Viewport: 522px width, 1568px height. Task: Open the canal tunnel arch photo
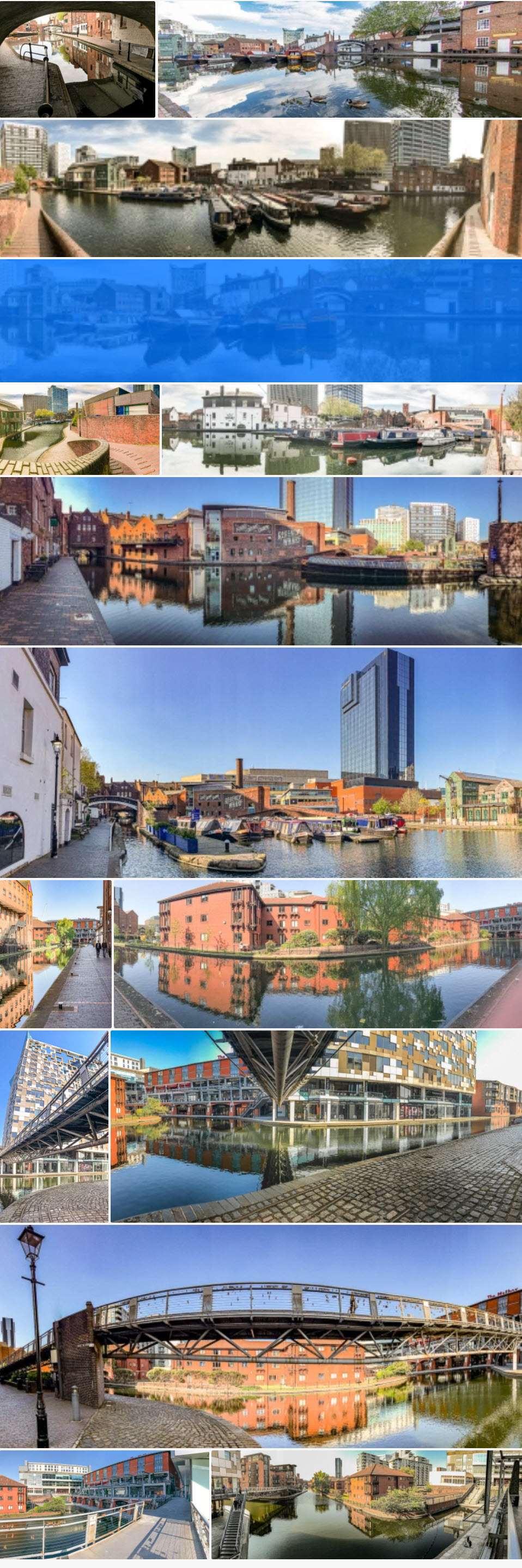click(x=77, y=59)
